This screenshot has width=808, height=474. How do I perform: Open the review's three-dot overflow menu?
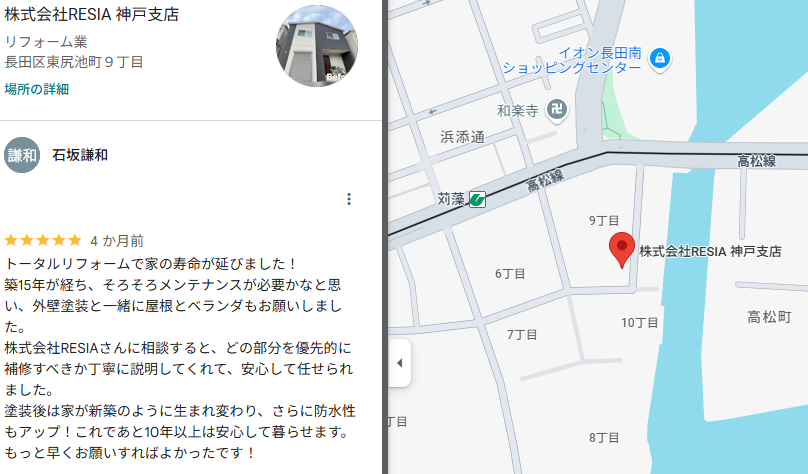point(349,199)
